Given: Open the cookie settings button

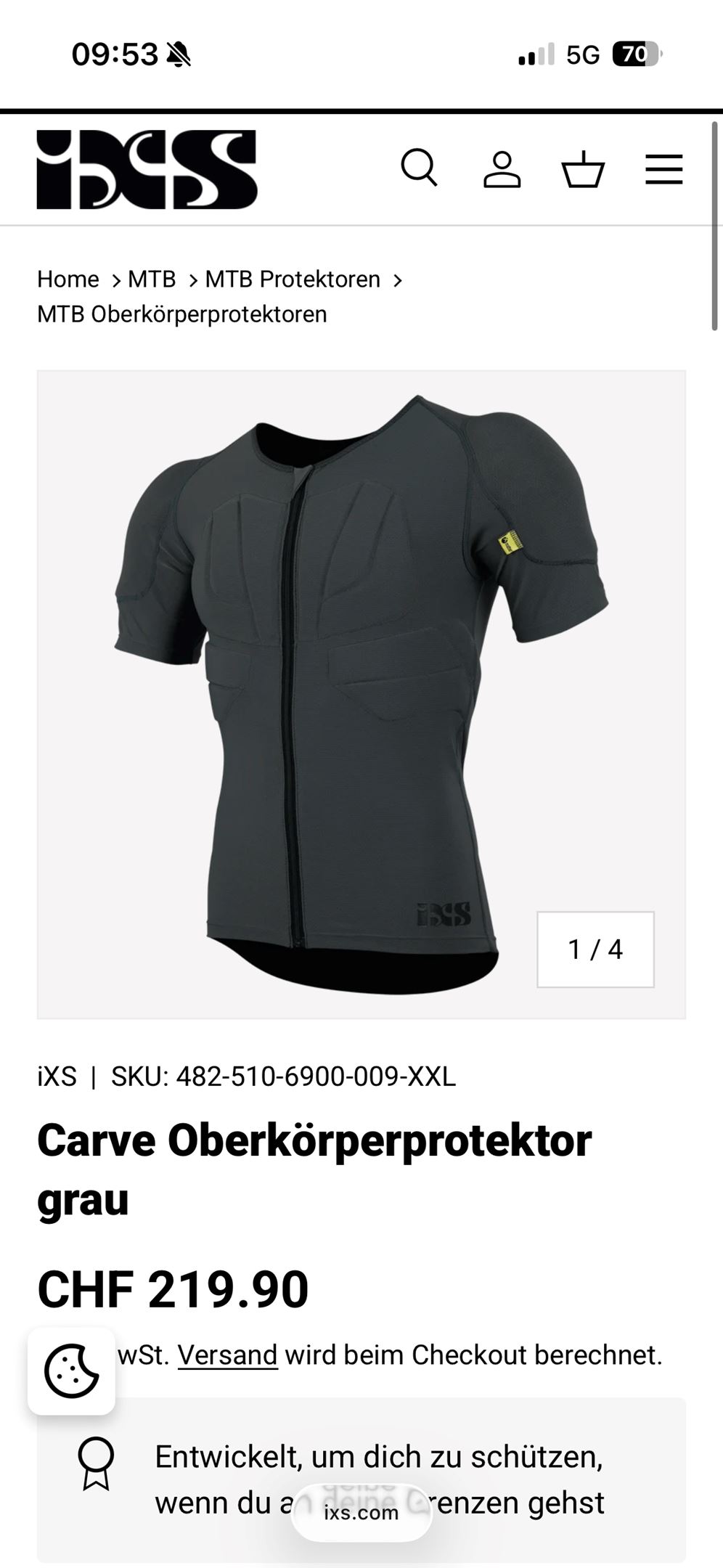Looking at the screenshot, I should tap(71, 1371).
